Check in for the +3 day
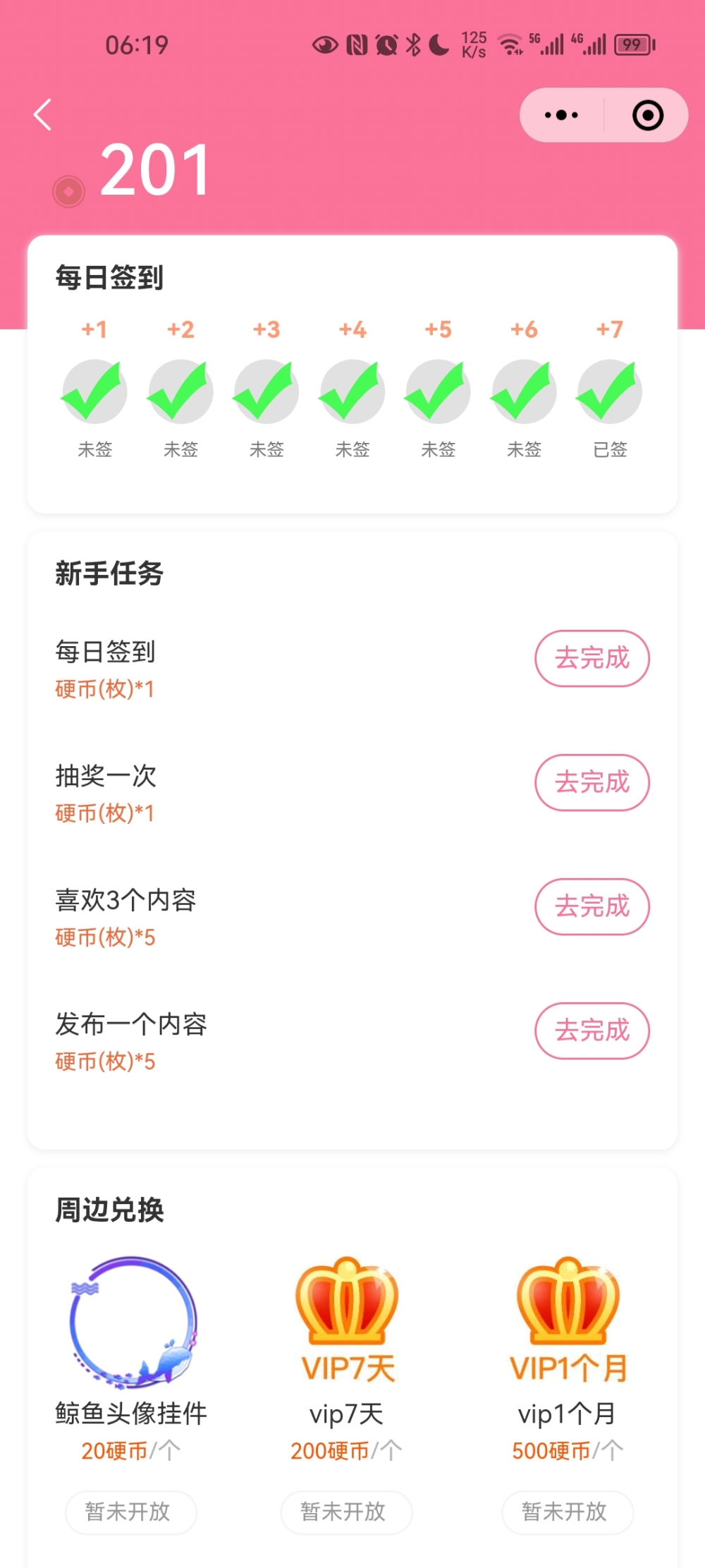The width and height of the screenshot is (705, 1568). pyautogui.click(x=266, y=391)
